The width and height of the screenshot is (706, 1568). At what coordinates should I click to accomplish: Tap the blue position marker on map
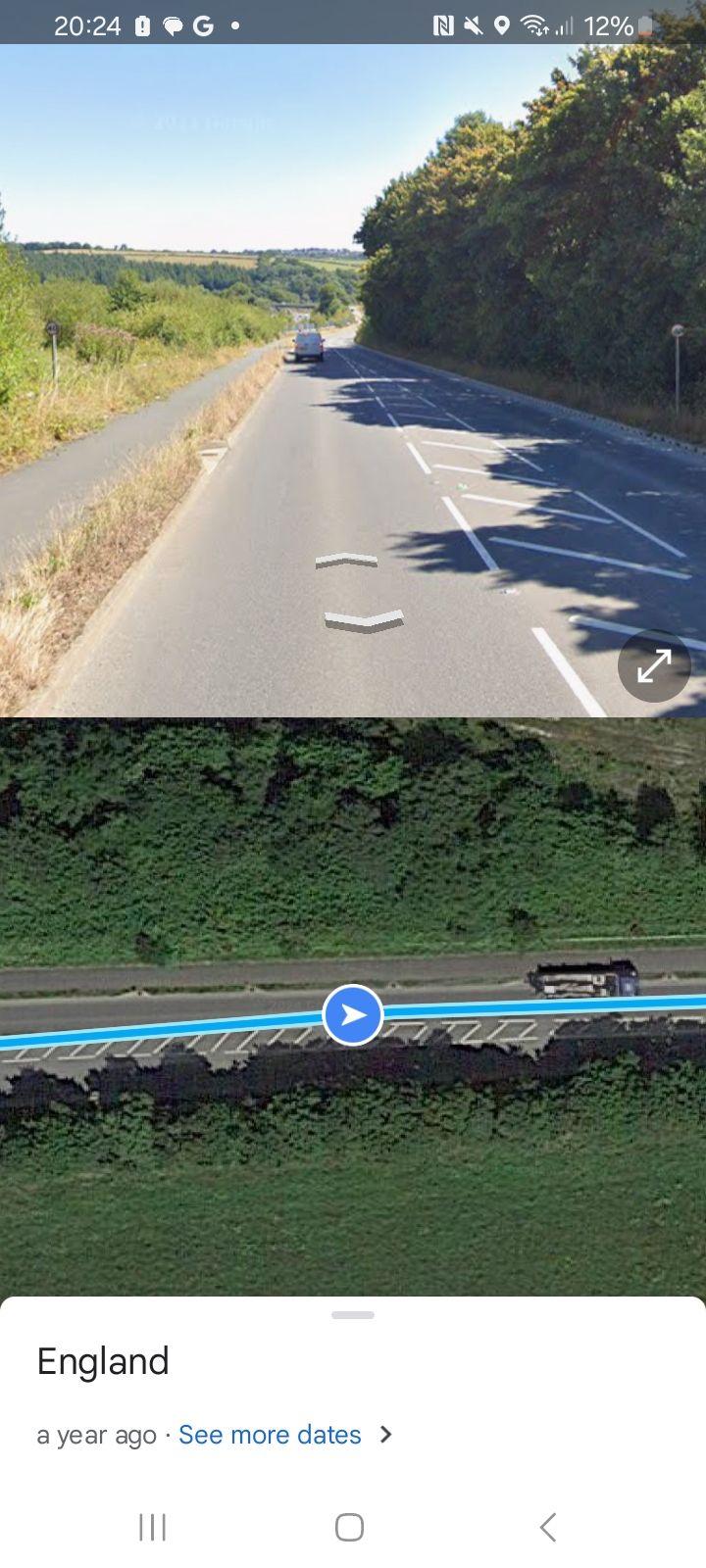(x=353, y=1014)
